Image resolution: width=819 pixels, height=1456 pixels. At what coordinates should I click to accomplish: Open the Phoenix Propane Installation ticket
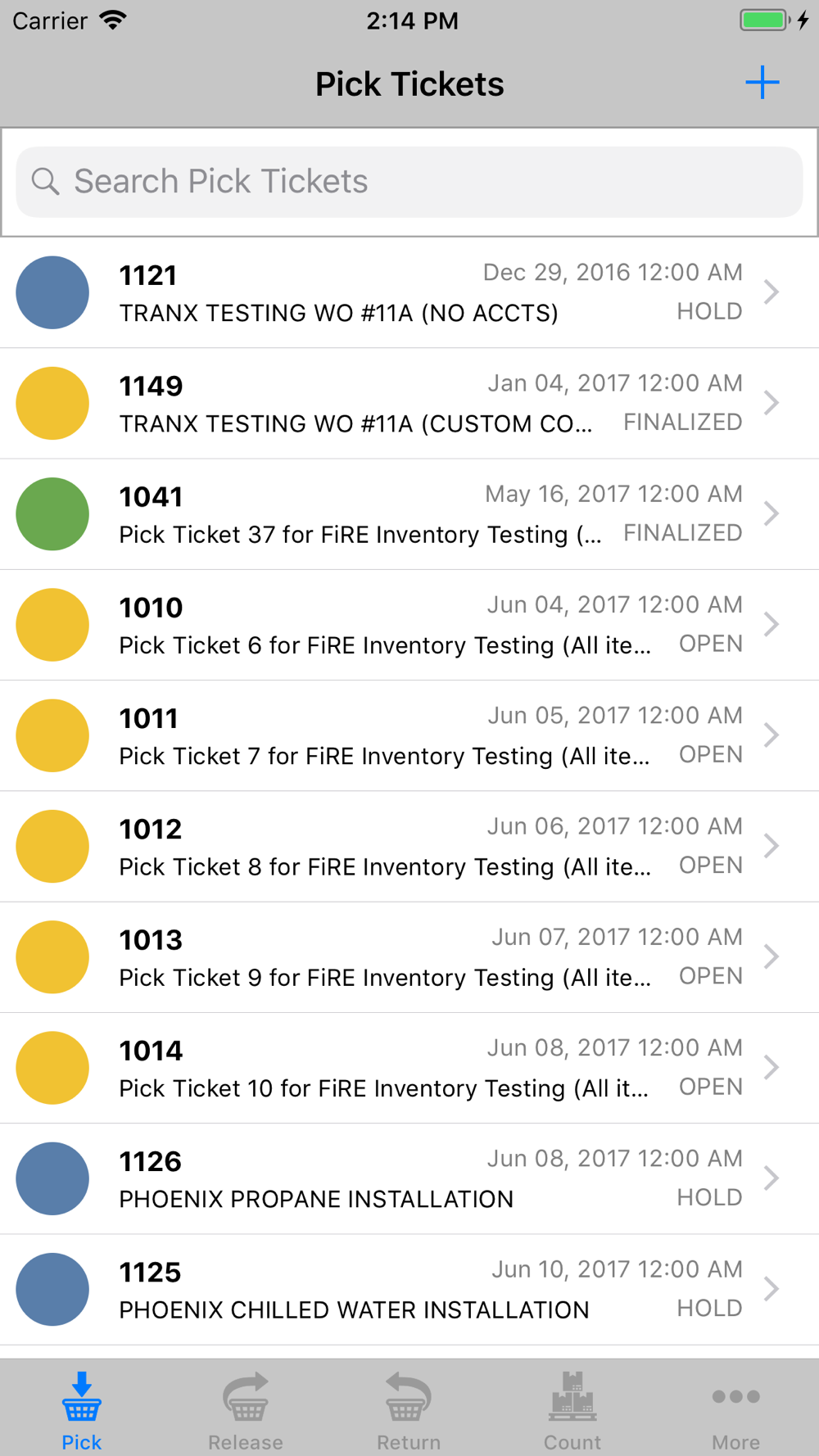click(x=409, y=1178)
